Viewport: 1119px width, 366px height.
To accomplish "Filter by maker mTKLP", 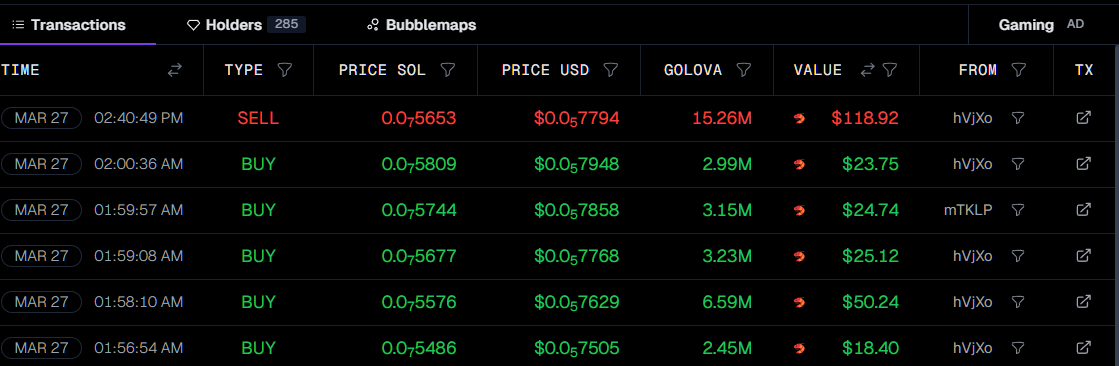I will click(1018, 210).
